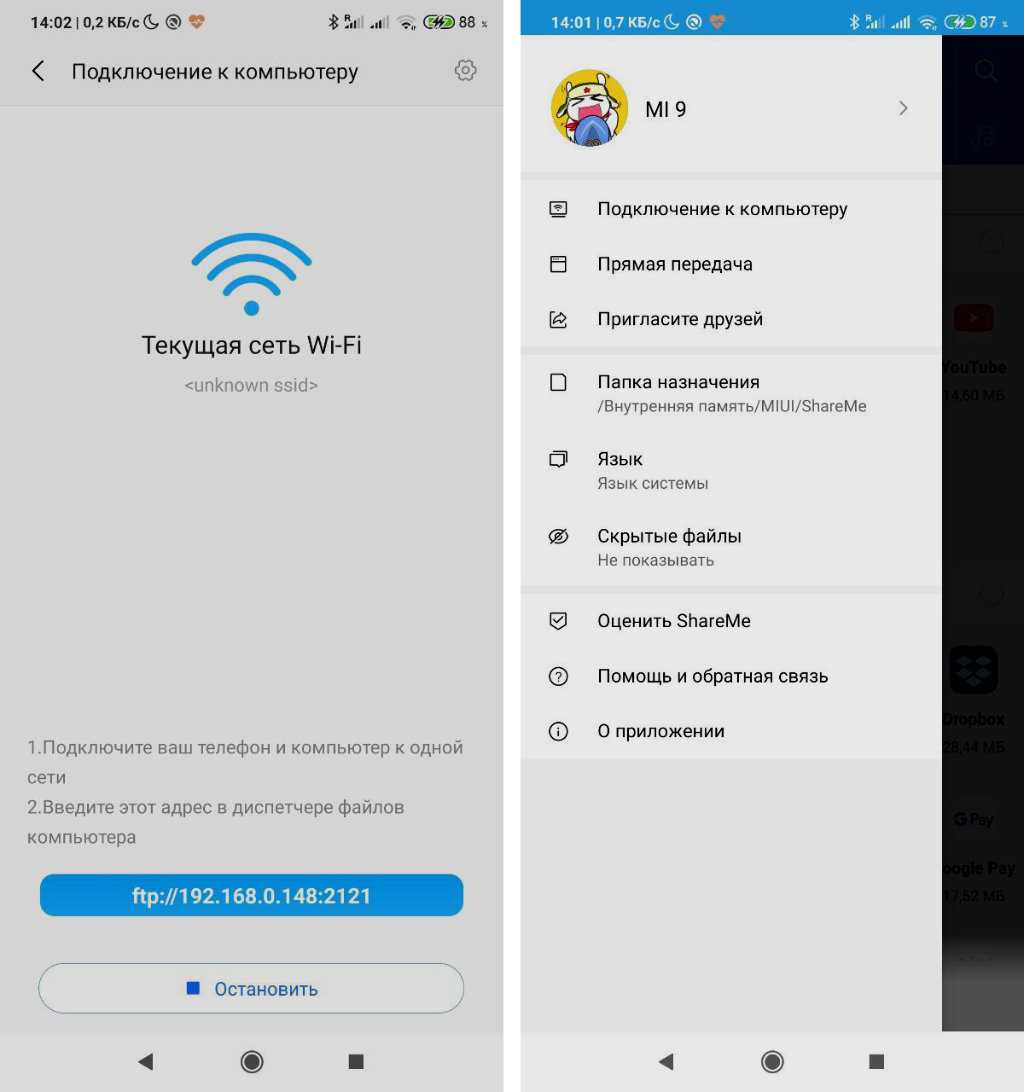View О приложении info
The height and width of the screenshot is (1092, 1024).
pyautogui.click(x=660, y=731)
